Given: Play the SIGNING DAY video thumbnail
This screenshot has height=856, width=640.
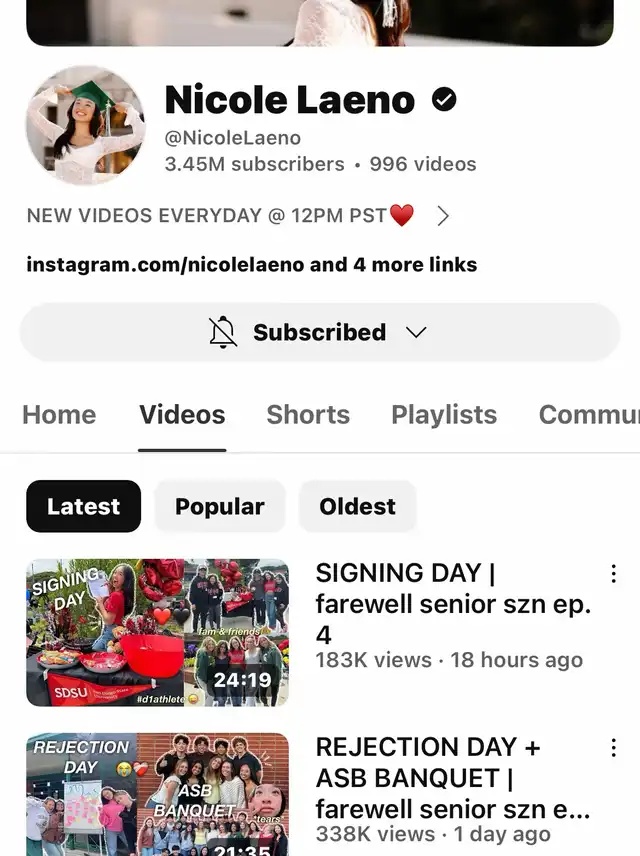Looking at the screenshot, I should click(157, 632).
